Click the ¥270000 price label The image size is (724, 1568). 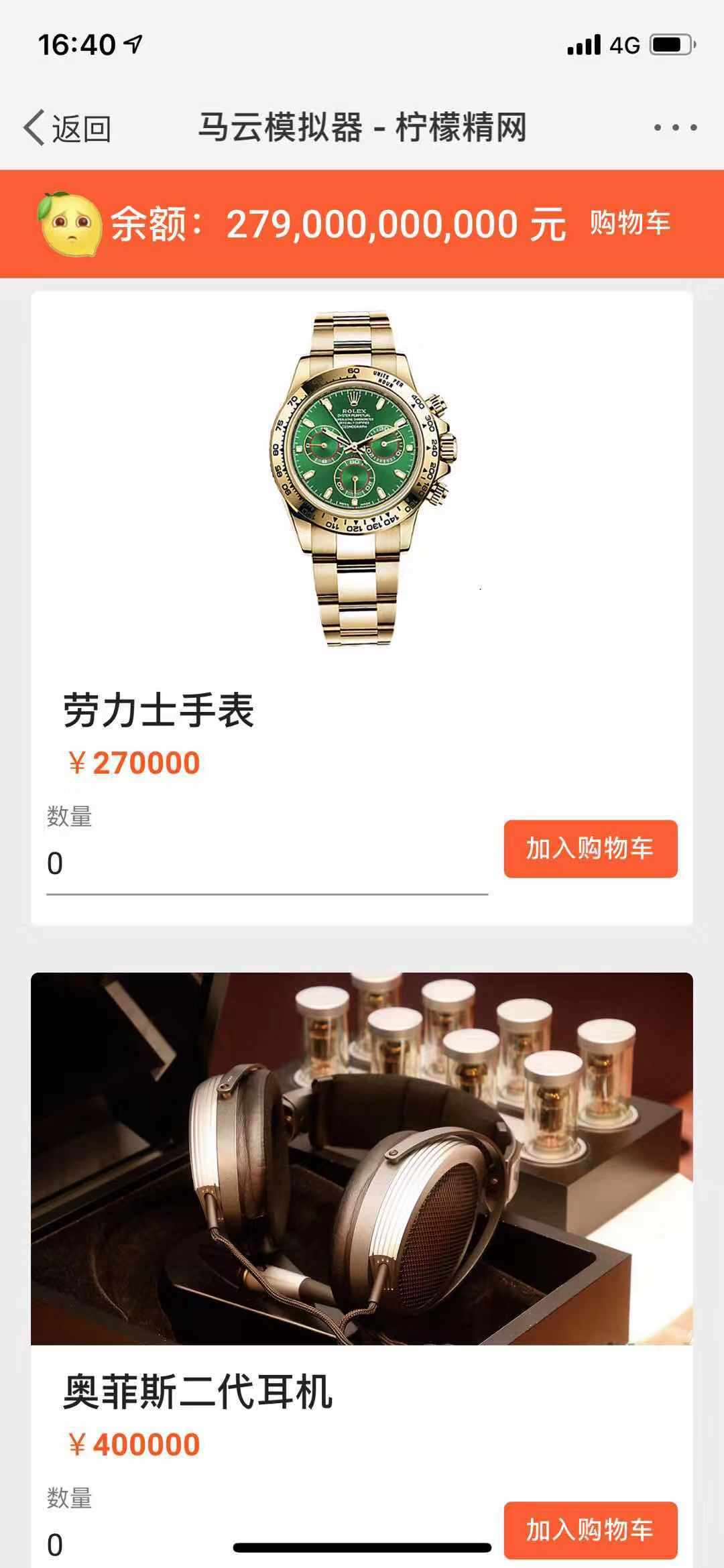(x=133, y=762)
